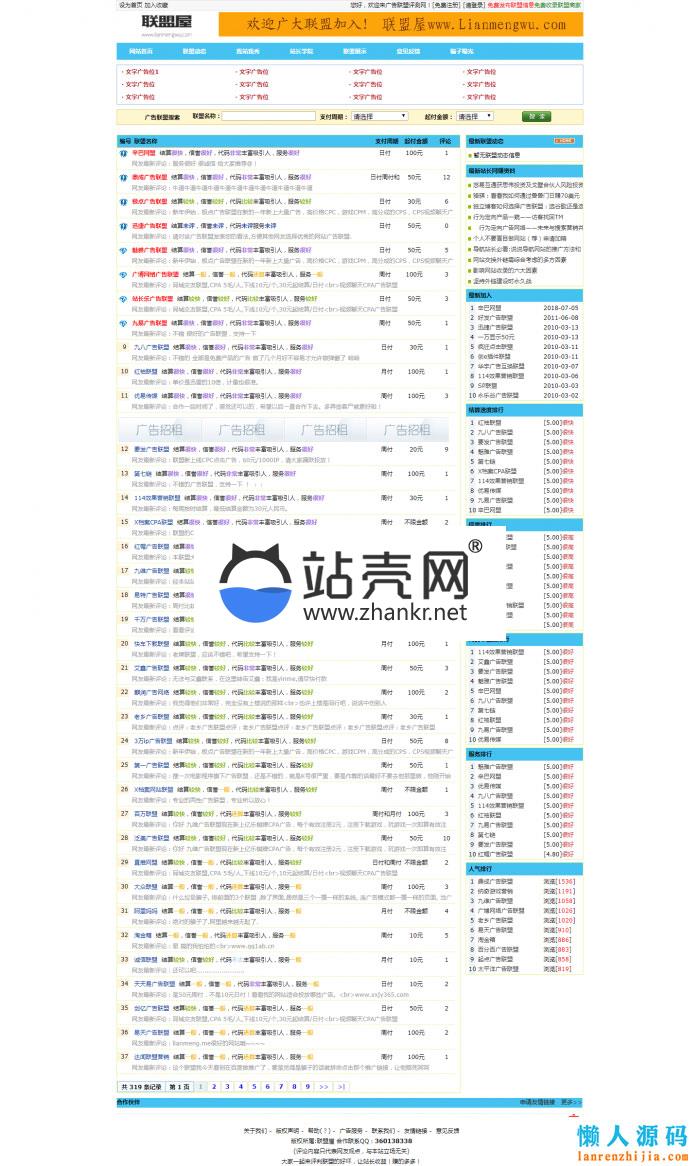The image size is (700, 1166).
Task: Open the 文字广告位1 text ad link
Action: point(141,72)
